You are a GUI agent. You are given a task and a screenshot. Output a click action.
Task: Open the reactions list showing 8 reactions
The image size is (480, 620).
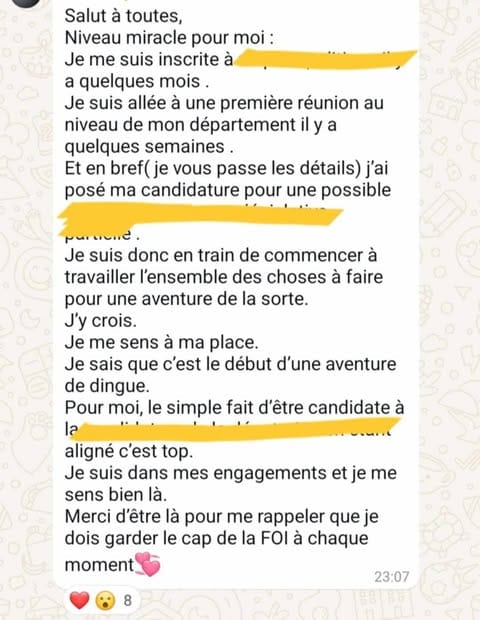pyautogui.click(x=100, y=600)
